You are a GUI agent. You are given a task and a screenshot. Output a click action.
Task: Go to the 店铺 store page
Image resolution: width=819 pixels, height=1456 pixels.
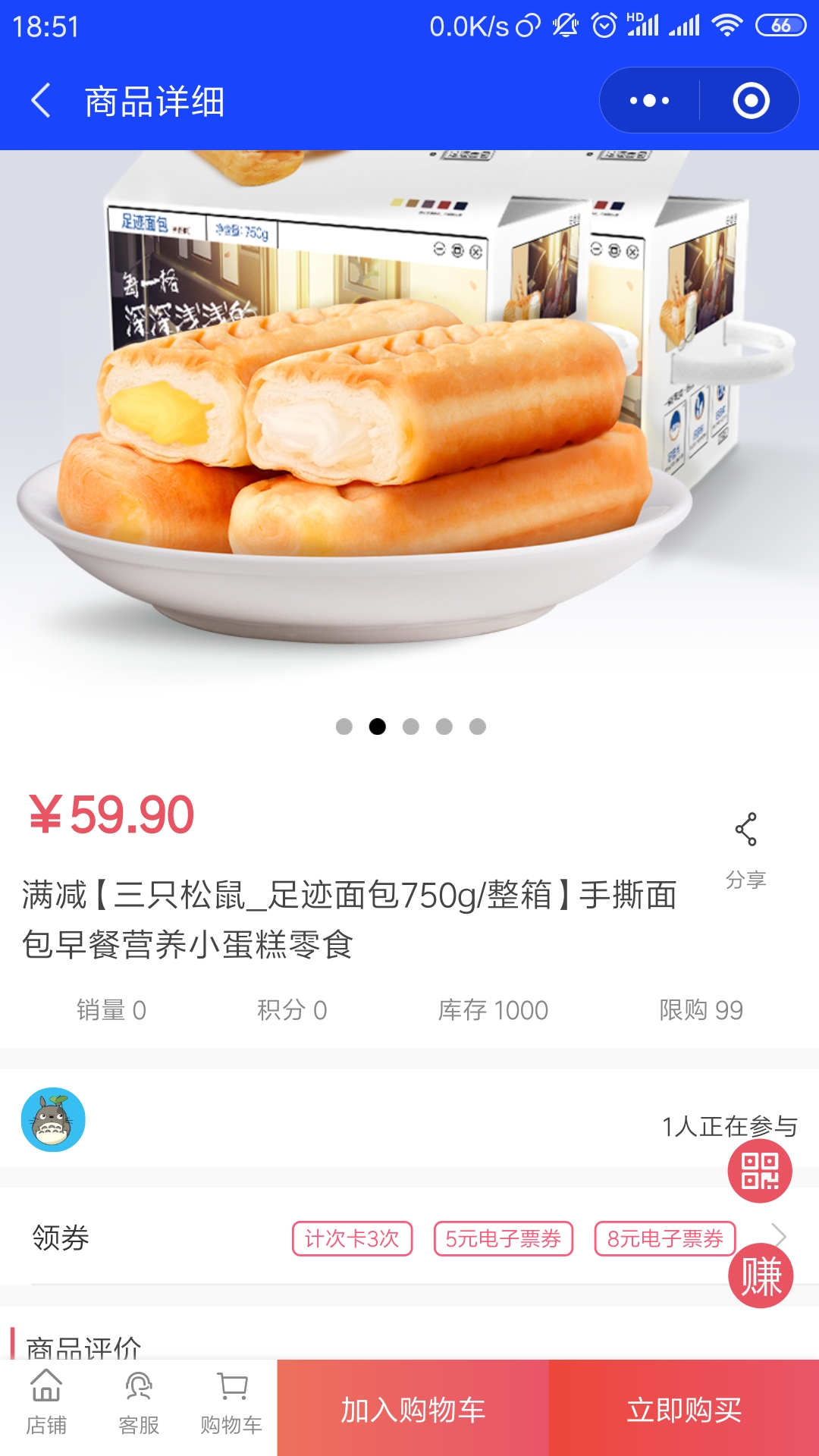coord(46,1405)
